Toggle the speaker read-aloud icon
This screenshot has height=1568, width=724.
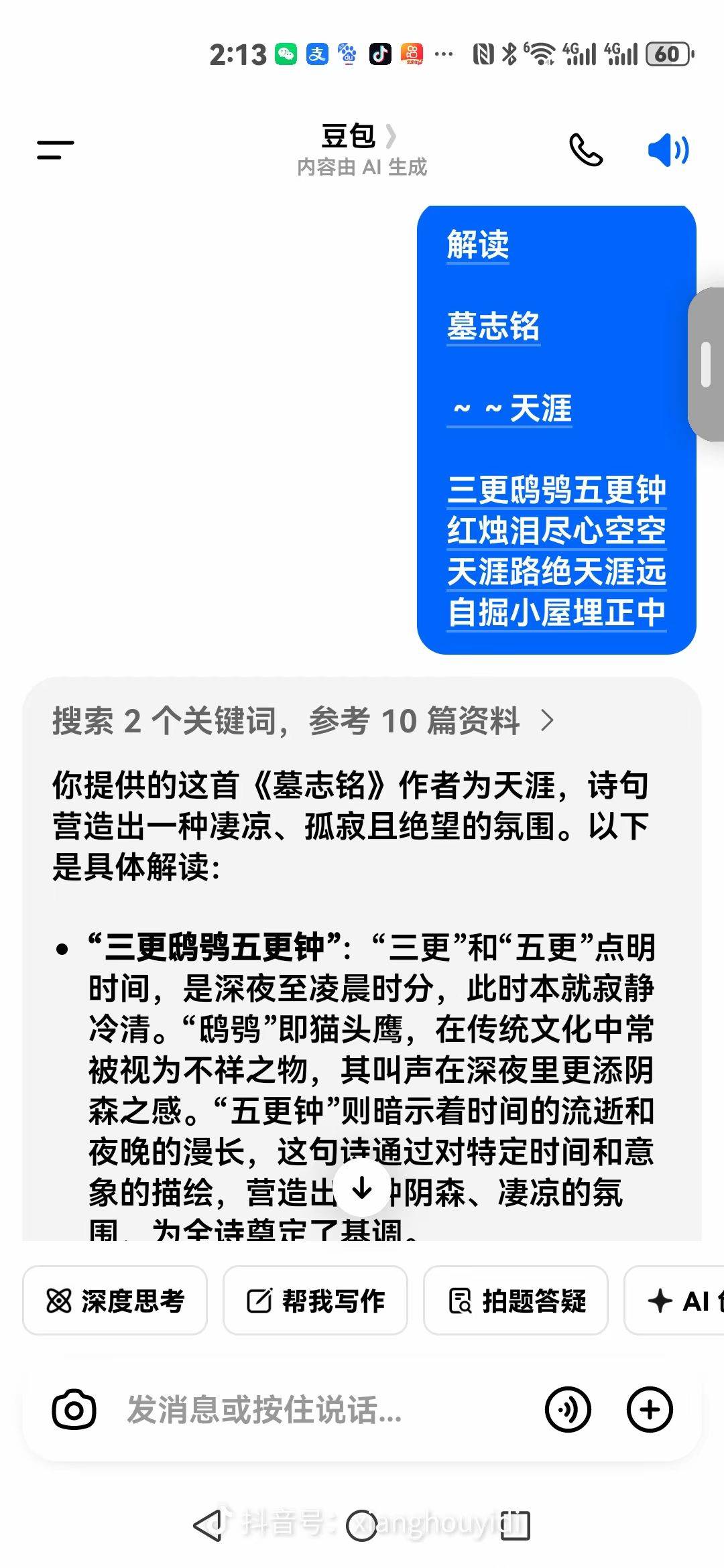click(668, 149)
